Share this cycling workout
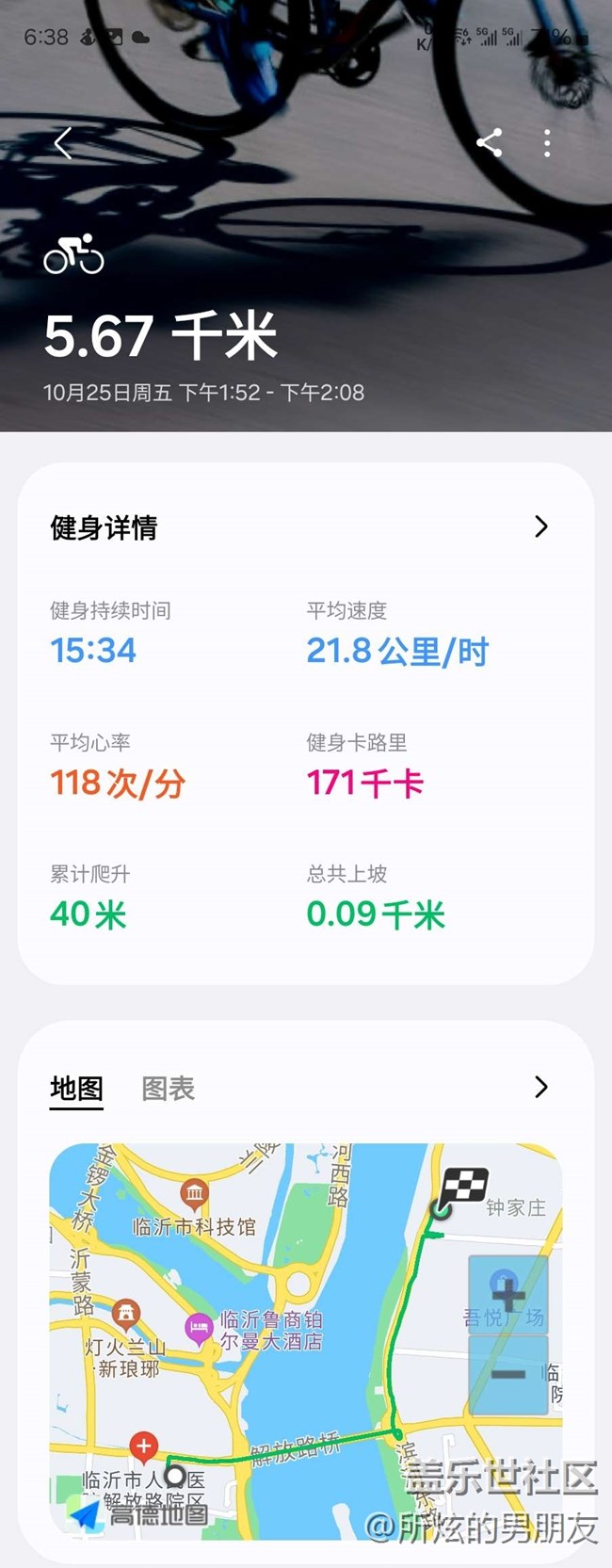The height and width of the screenshot is (1568, 612). coord(489,143)
